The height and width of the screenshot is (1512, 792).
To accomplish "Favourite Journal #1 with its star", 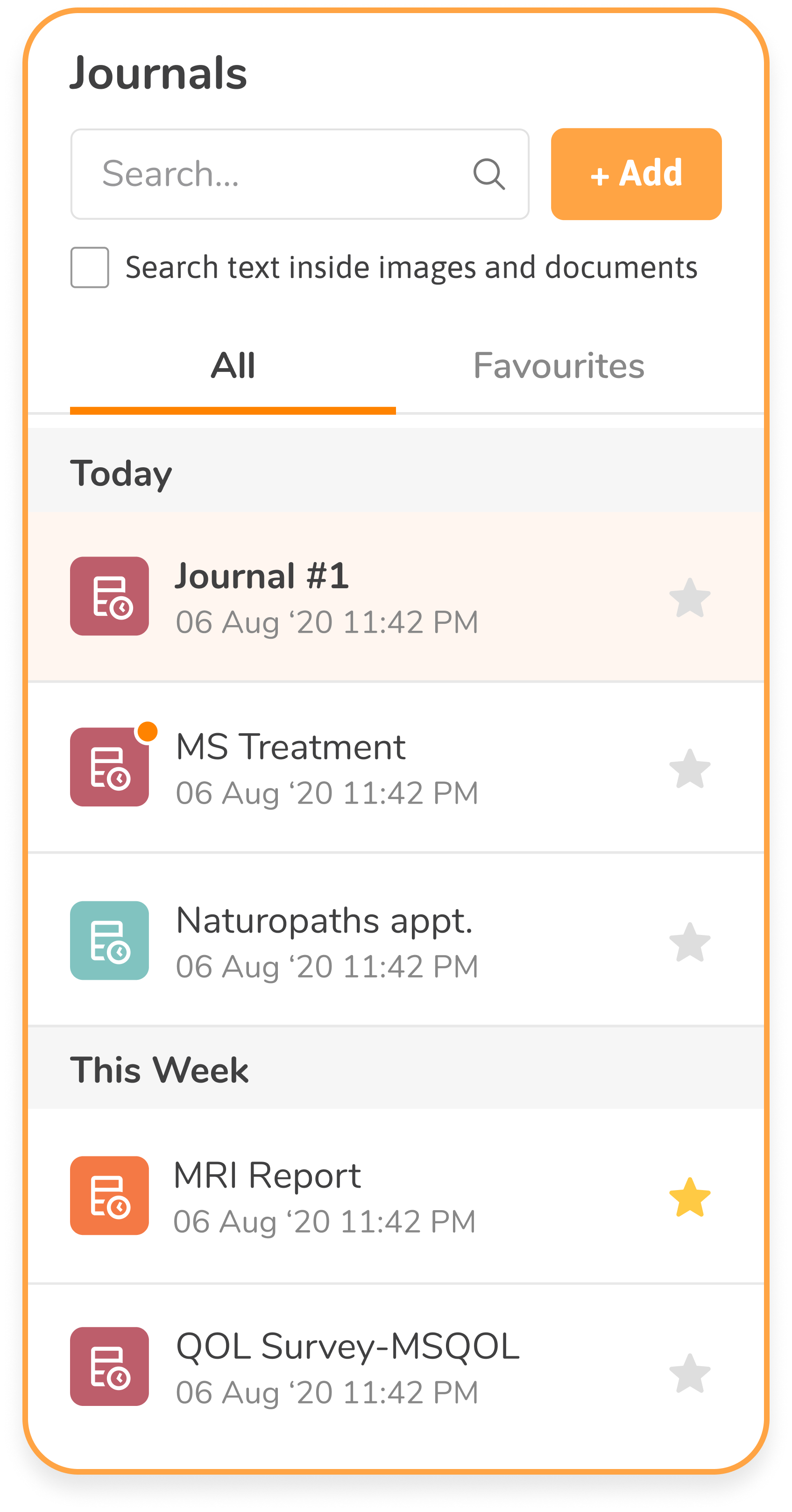I will click(x=690, y=598).
